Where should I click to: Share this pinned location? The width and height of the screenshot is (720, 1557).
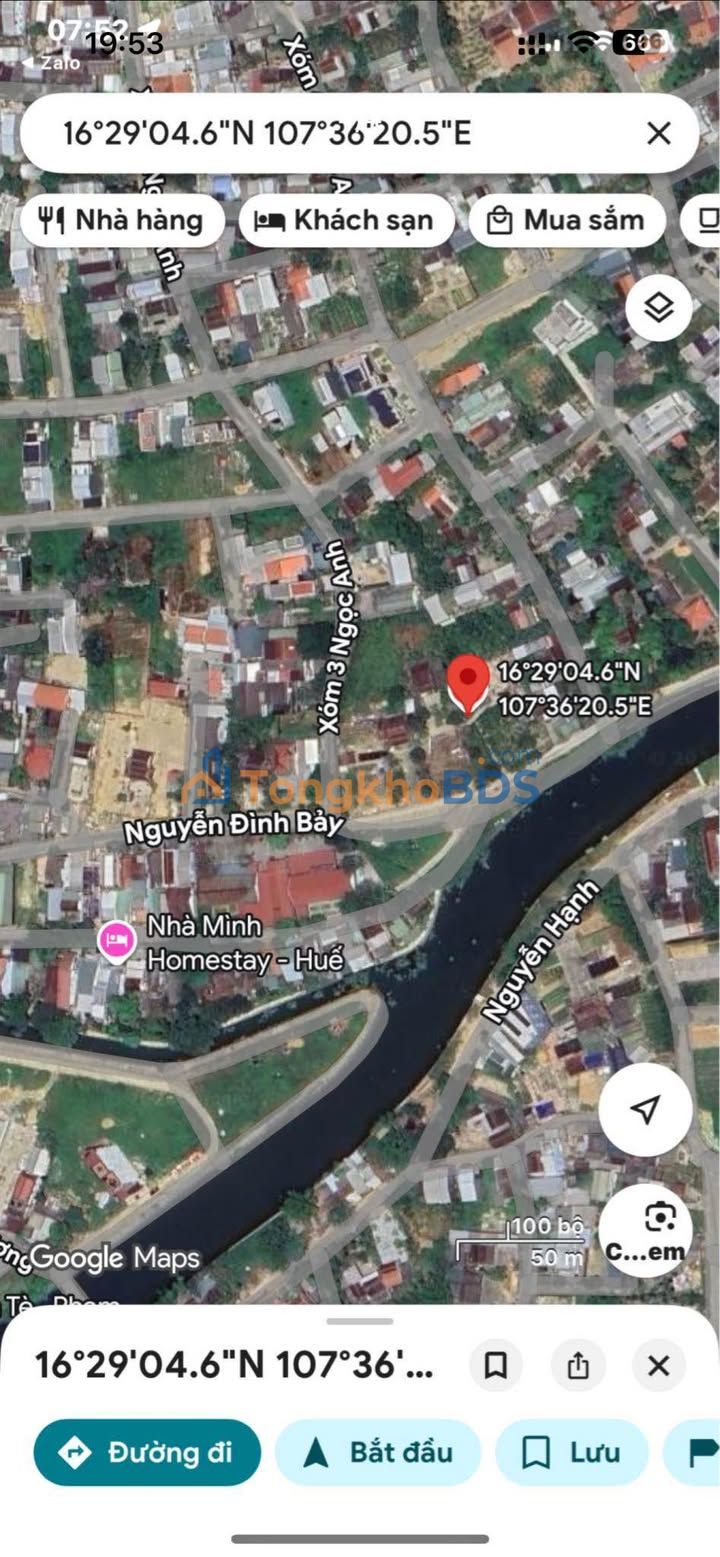pos(577,1365)
